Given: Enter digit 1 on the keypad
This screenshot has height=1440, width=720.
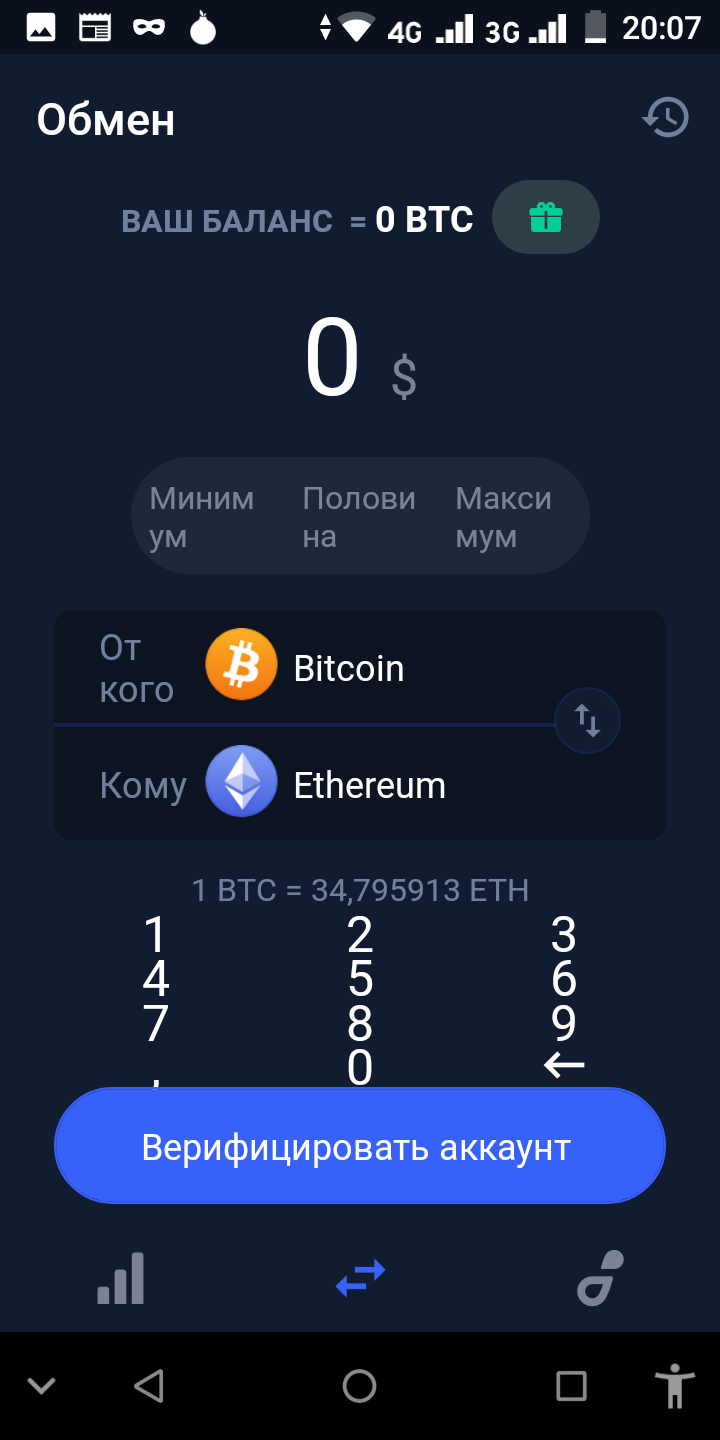Looking at the screenshot, I should pos(155,936).
